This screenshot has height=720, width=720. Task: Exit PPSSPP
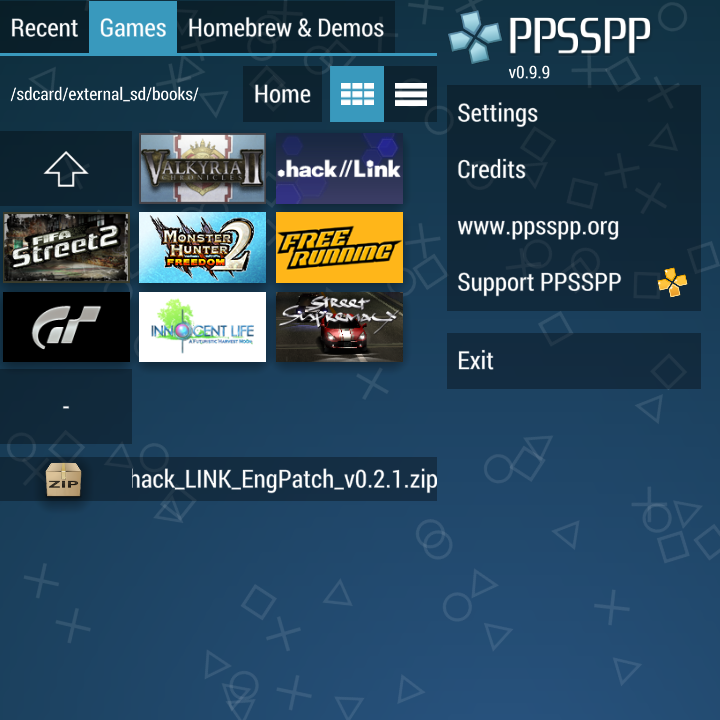(573, 361)
